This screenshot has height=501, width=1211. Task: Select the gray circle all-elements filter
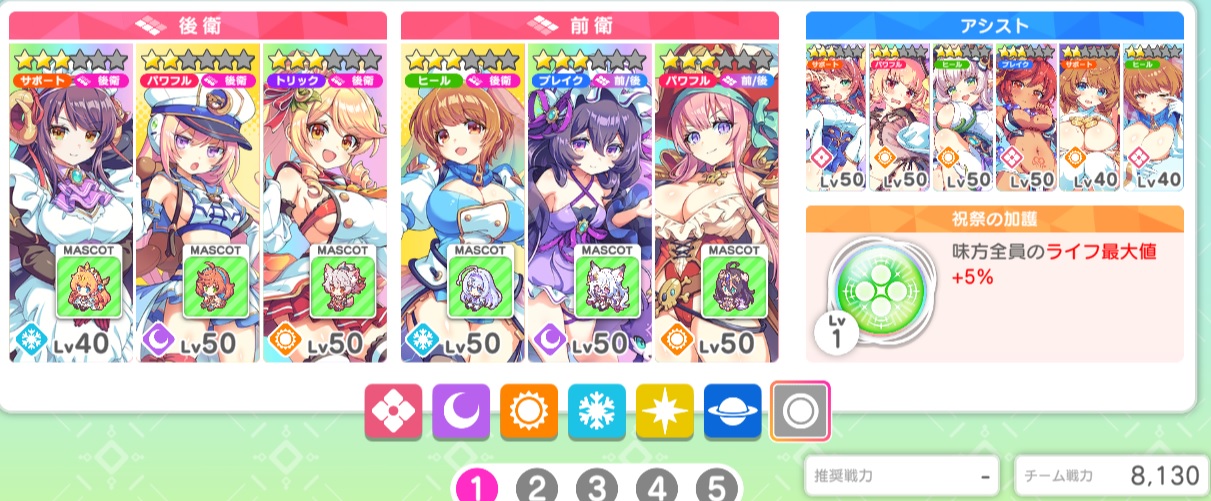pos(800,411)
